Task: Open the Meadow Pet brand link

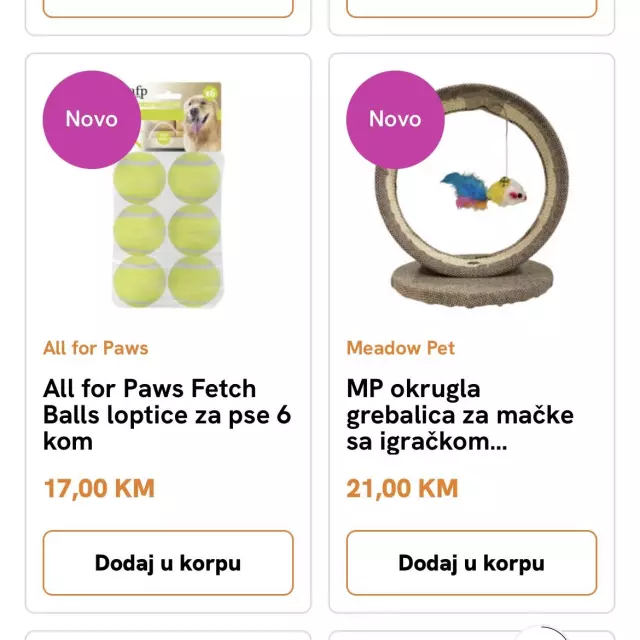Action: point(401,348)
